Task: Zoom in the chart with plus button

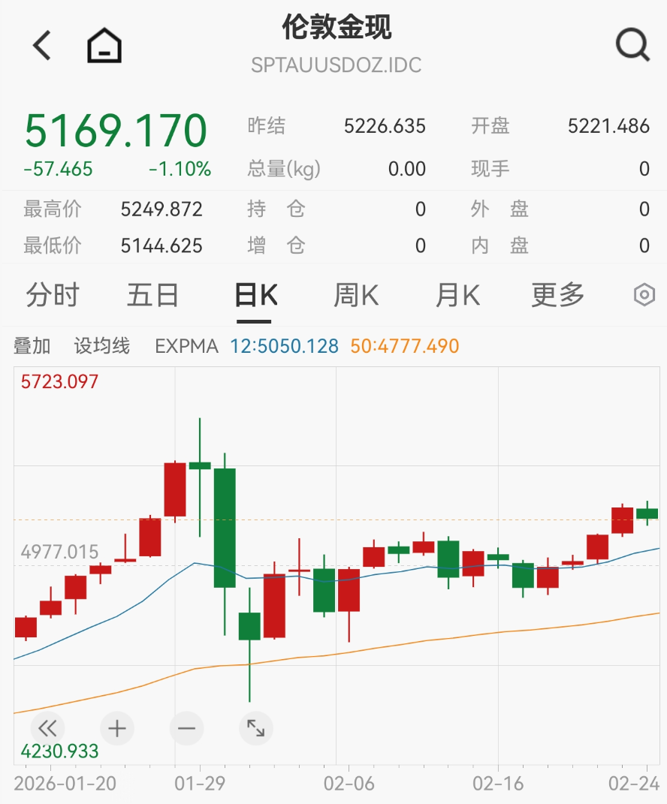Action: 116,727
